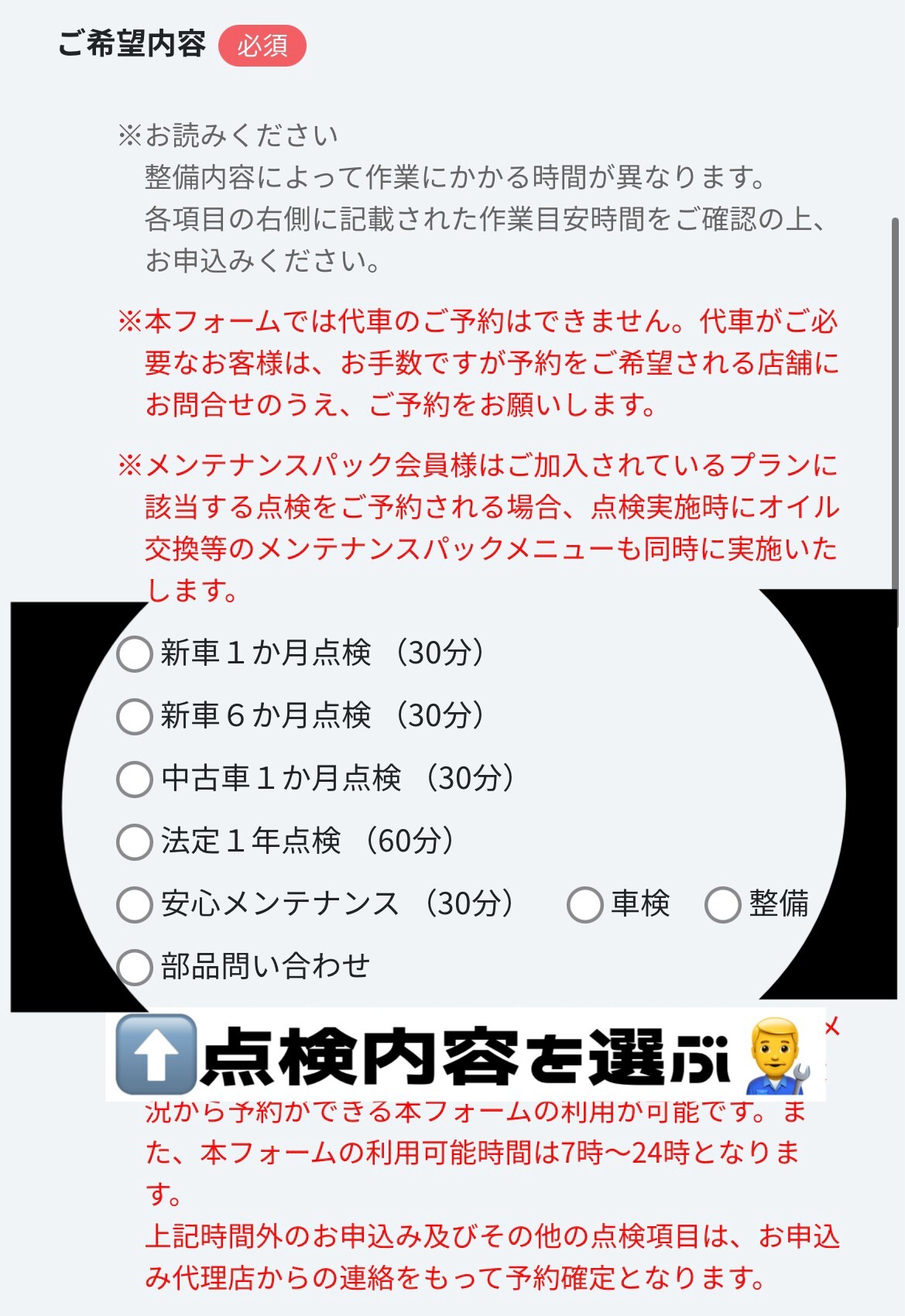This screenshot has height=1316, width=905.
Task: Select the 整備 option
Action: tap(722, 905)
